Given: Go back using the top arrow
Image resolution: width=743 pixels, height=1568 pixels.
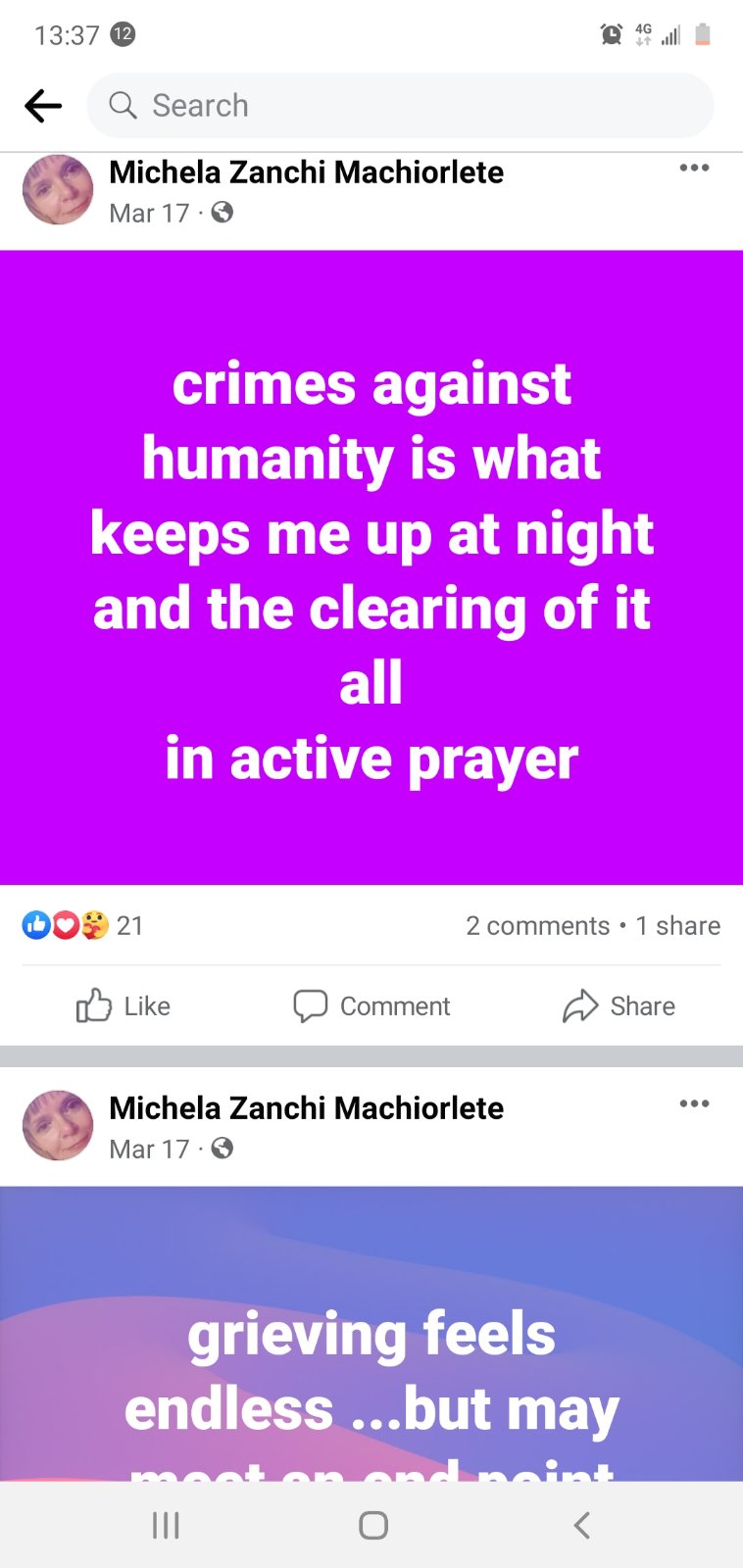Looking at the screenshot, I should point(43,106).
